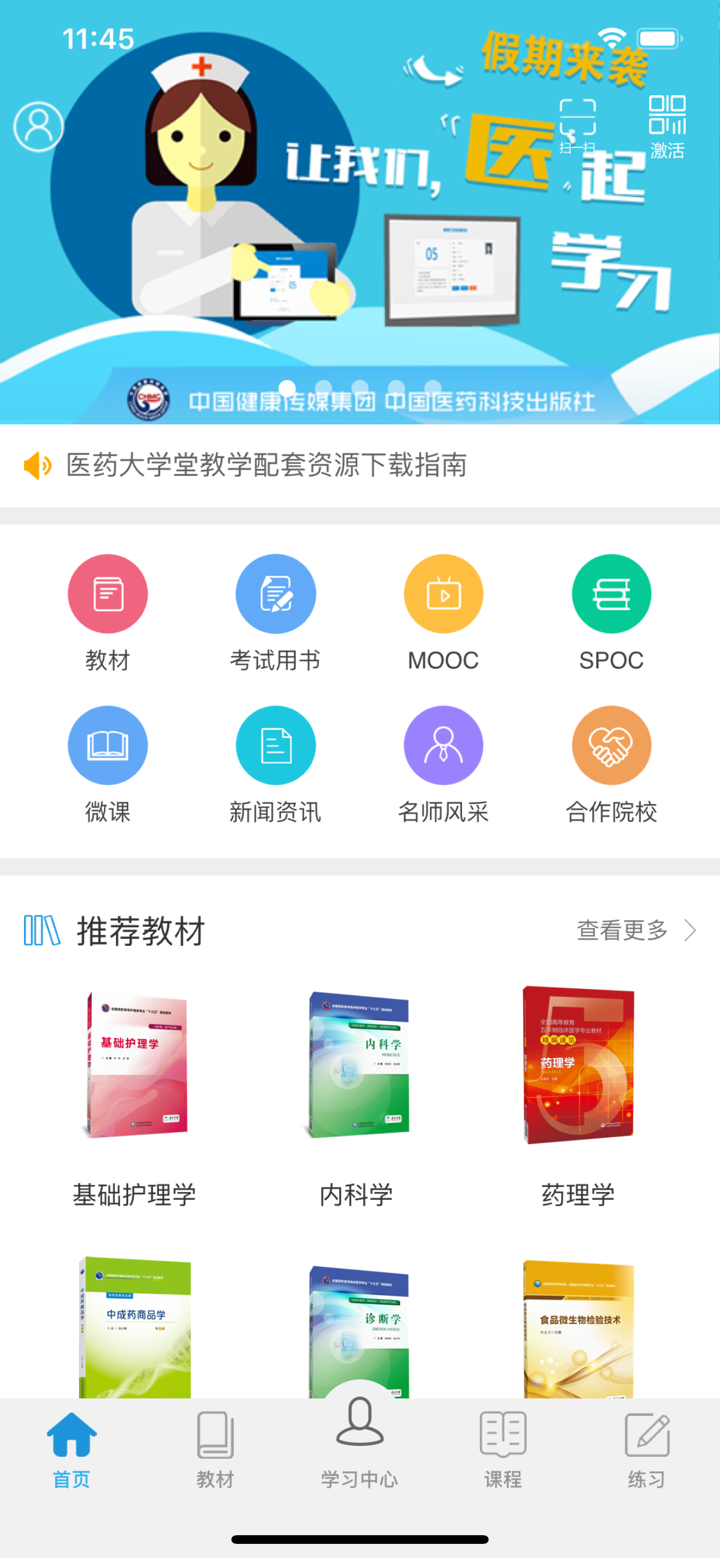This screenshot has width=720, height=1558.
Task: Open the user avatar profile icon
Action: coord(38,127)
